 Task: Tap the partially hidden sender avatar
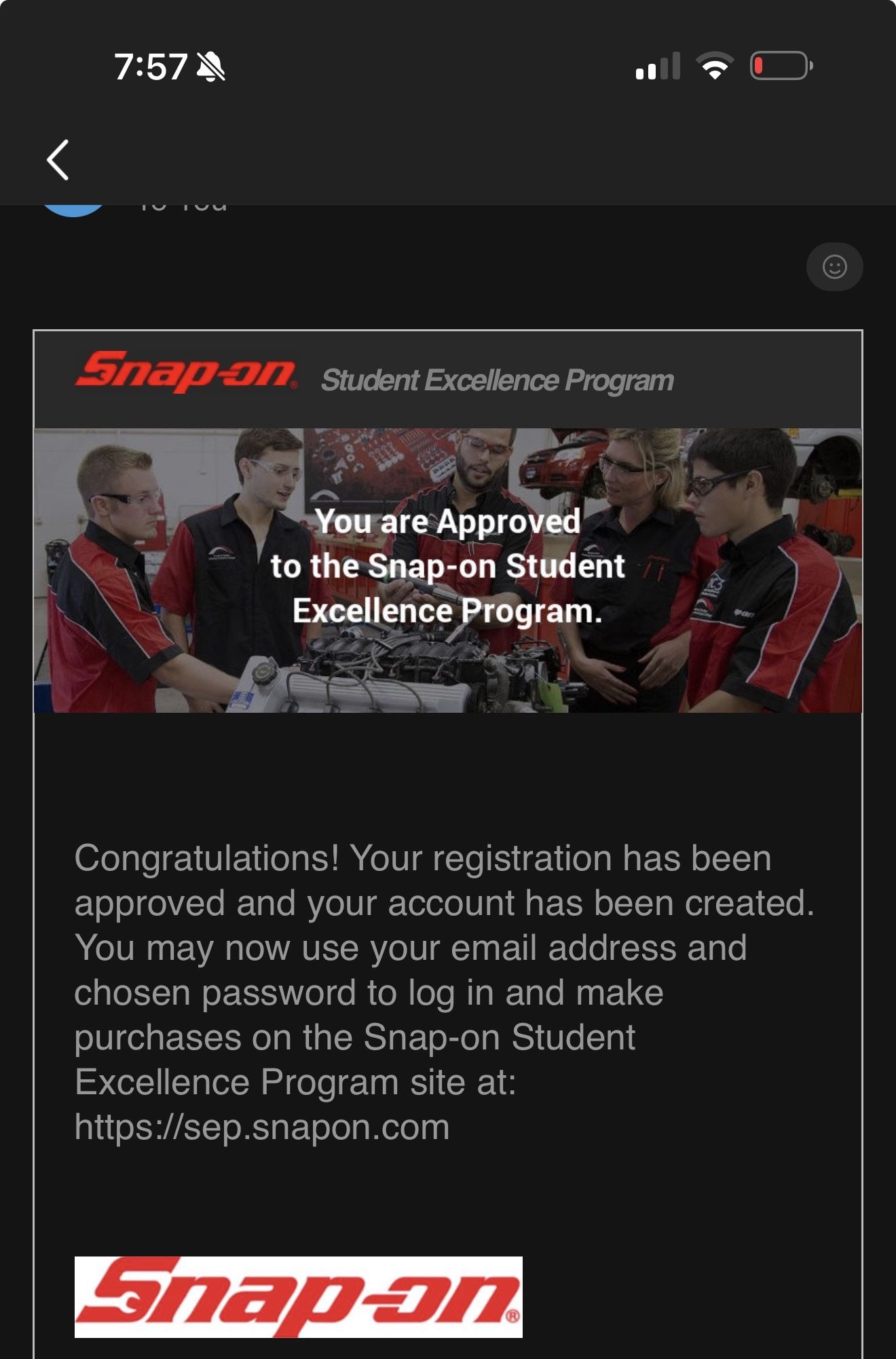coord(73,210)
